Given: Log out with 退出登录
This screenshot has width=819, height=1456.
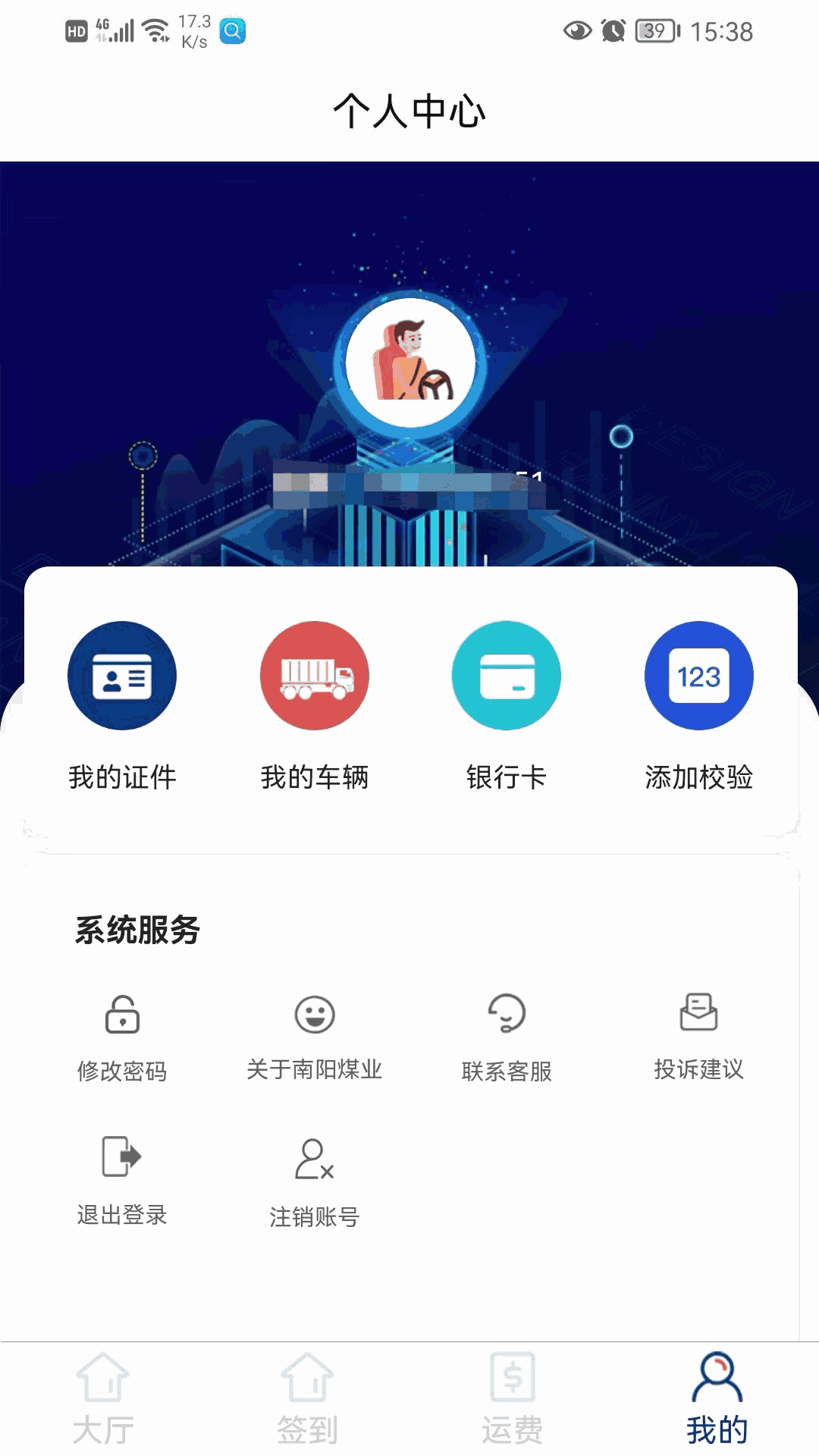Looking at the screenshot, I should tap(122, 1180).
